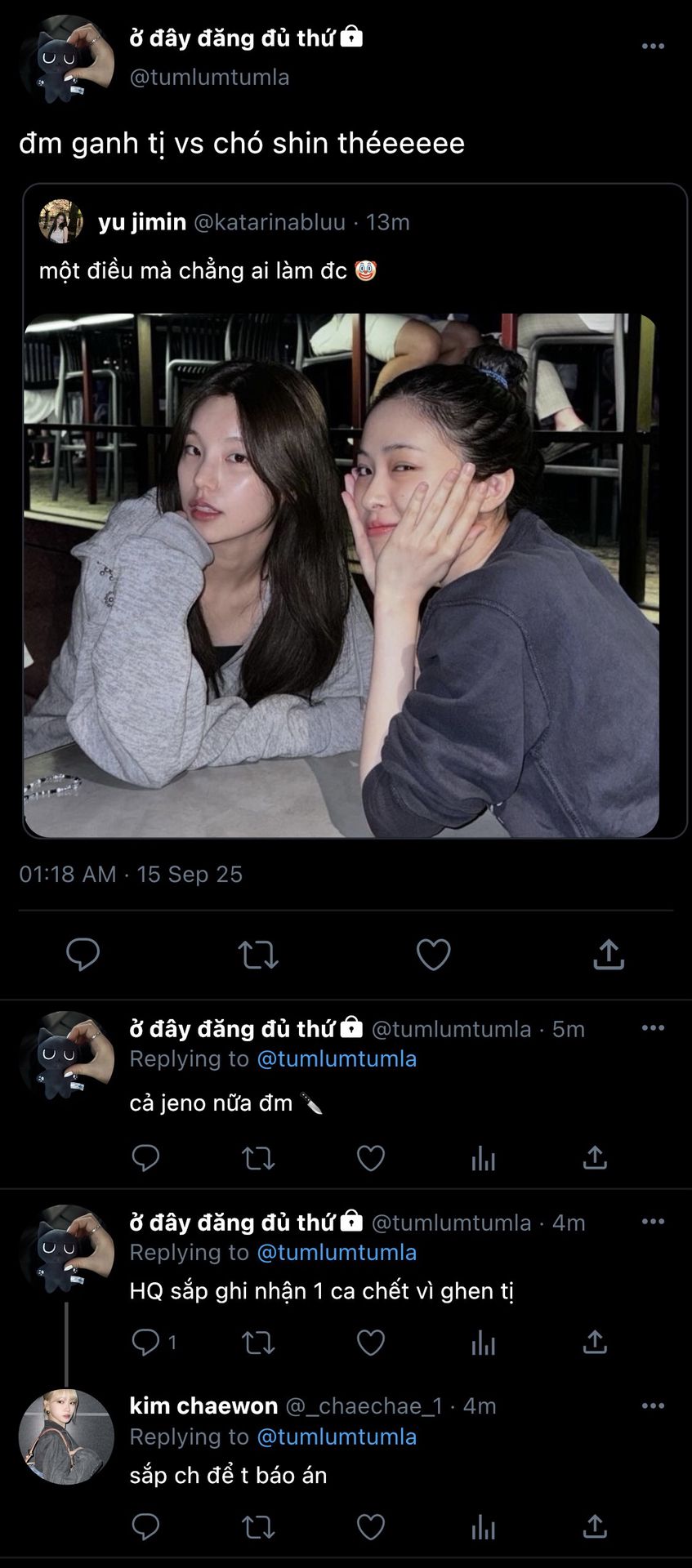The width and height of the screenshot is (692, 1568).
Task: Open overflow menu on kim chaewon's reply
Action: pos(653,1406)
